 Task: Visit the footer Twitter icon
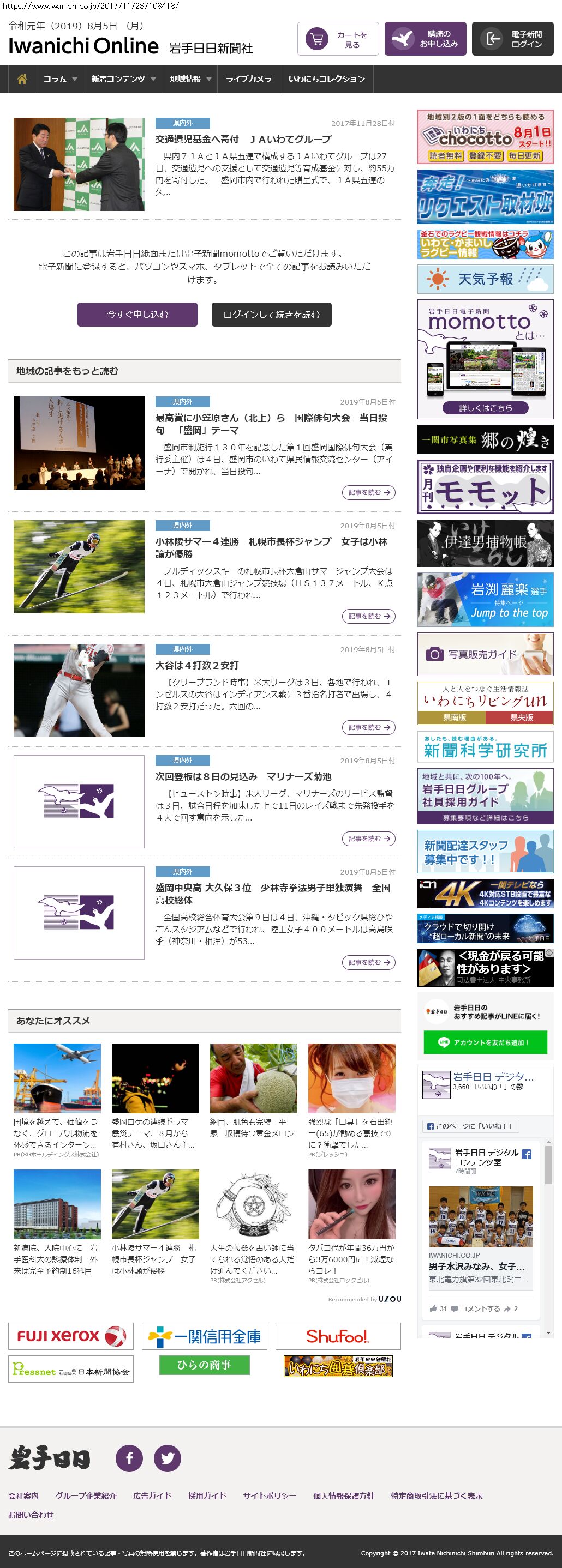click(x=168, y=1458)
